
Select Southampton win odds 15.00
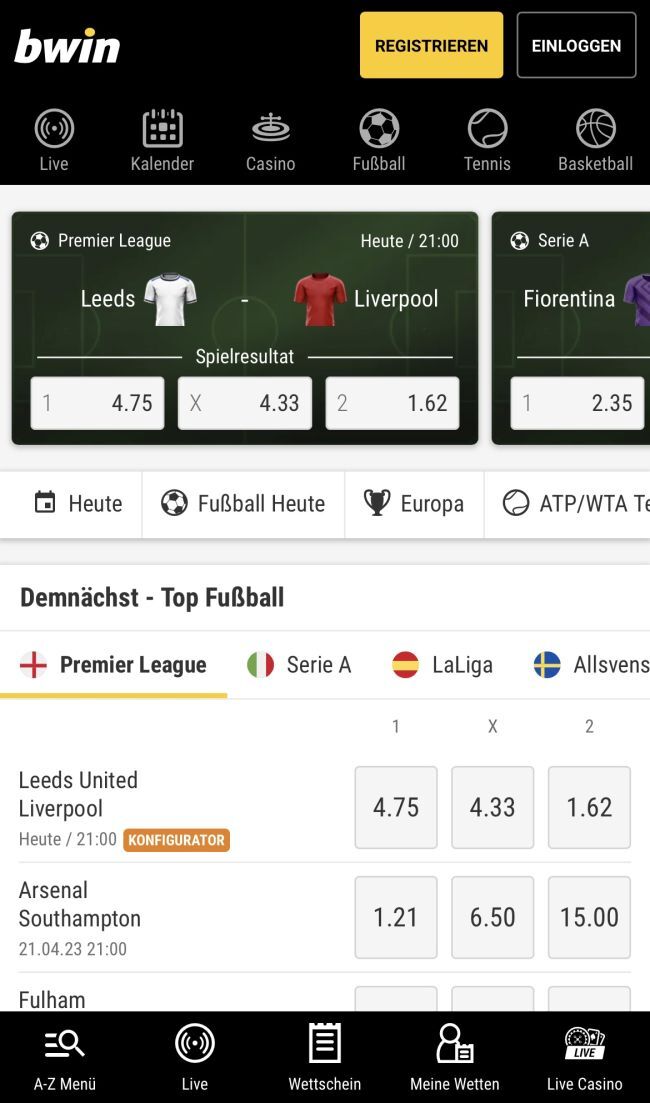(x=589, y=917)
